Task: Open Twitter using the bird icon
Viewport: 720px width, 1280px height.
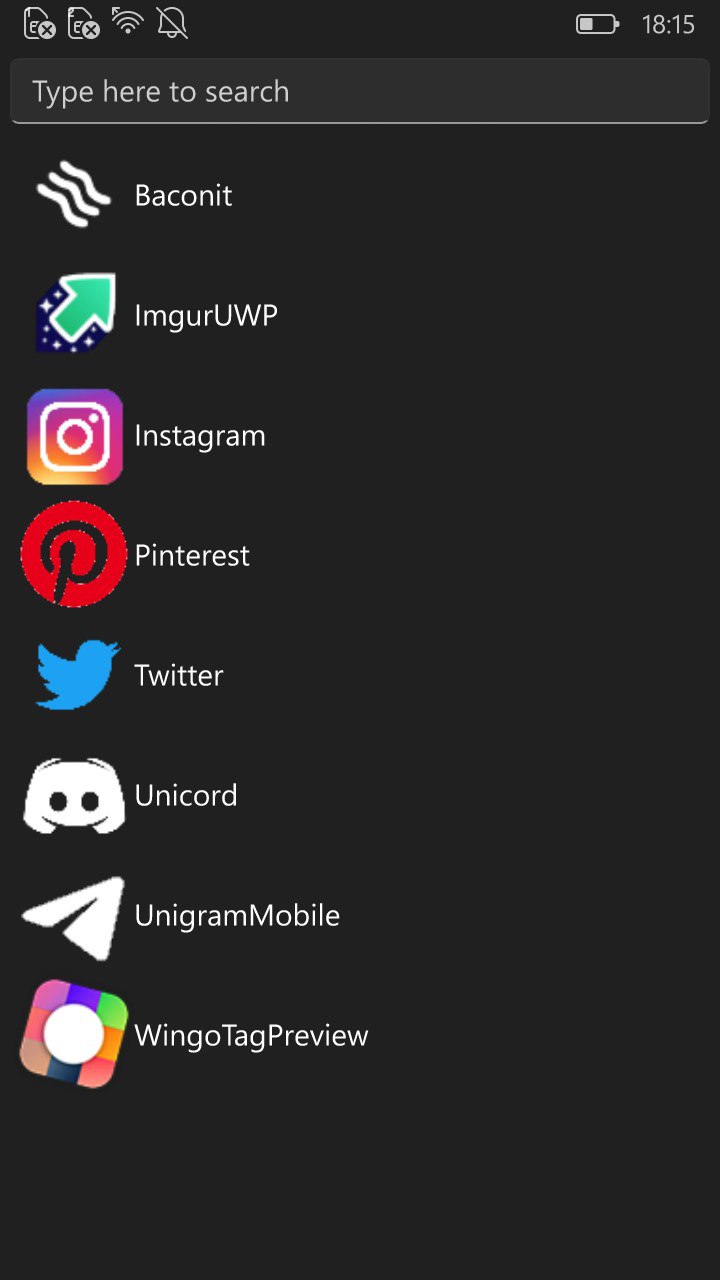Action: coord(73,674)
